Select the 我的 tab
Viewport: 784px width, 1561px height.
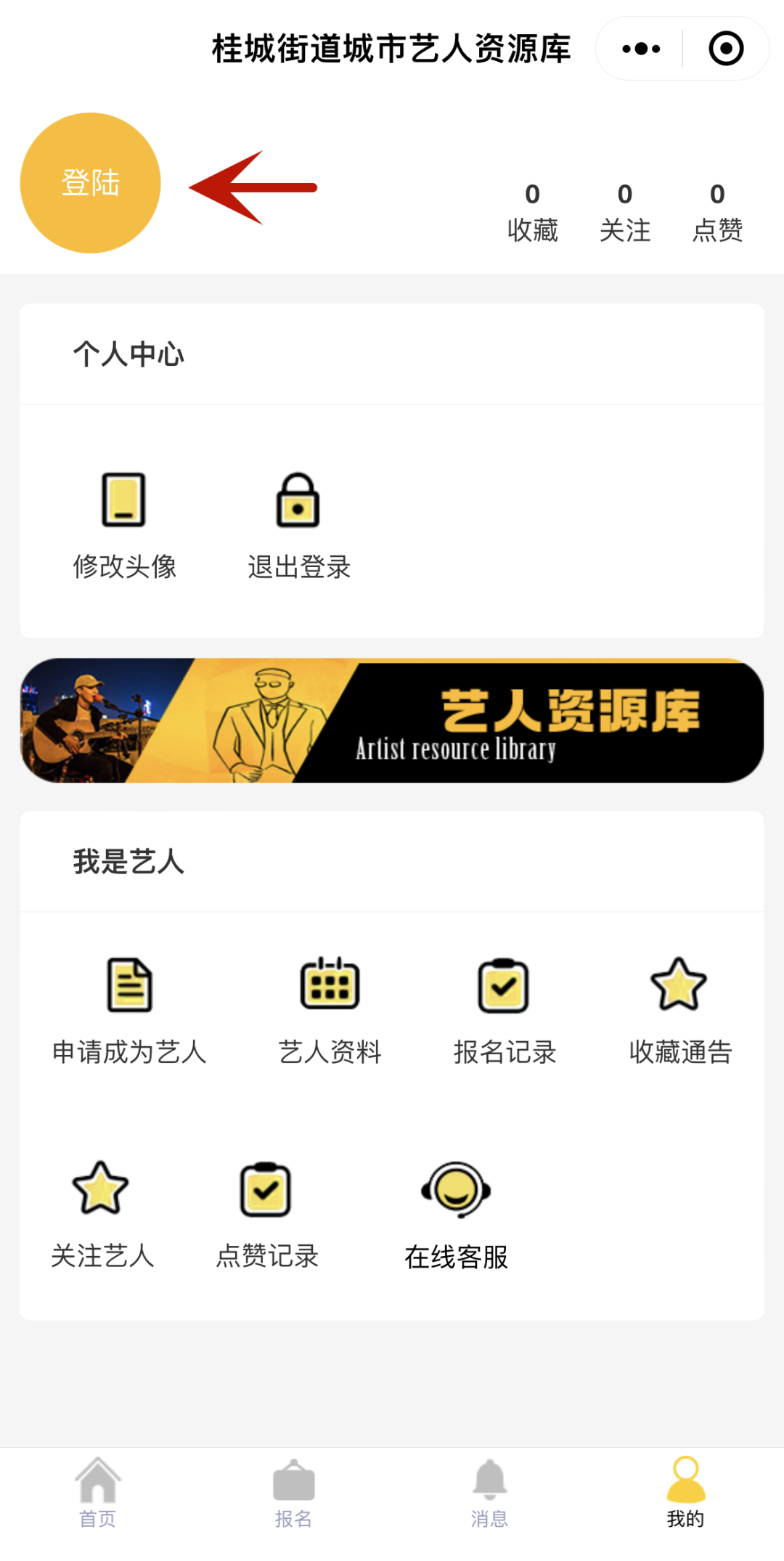(x=686, y=1493)
